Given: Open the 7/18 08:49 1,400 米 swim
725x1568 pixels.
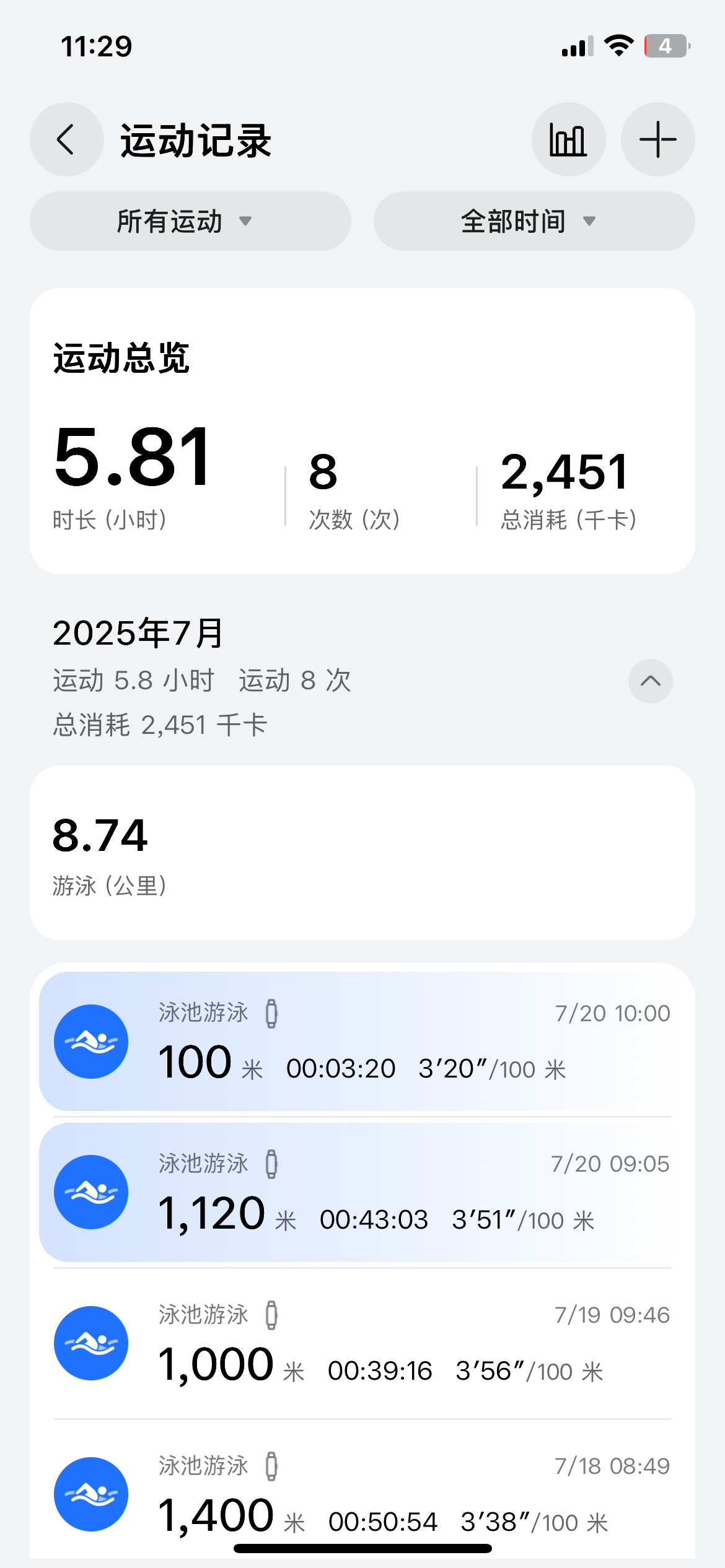Looking at the screenshot, I should [362, 1492].
